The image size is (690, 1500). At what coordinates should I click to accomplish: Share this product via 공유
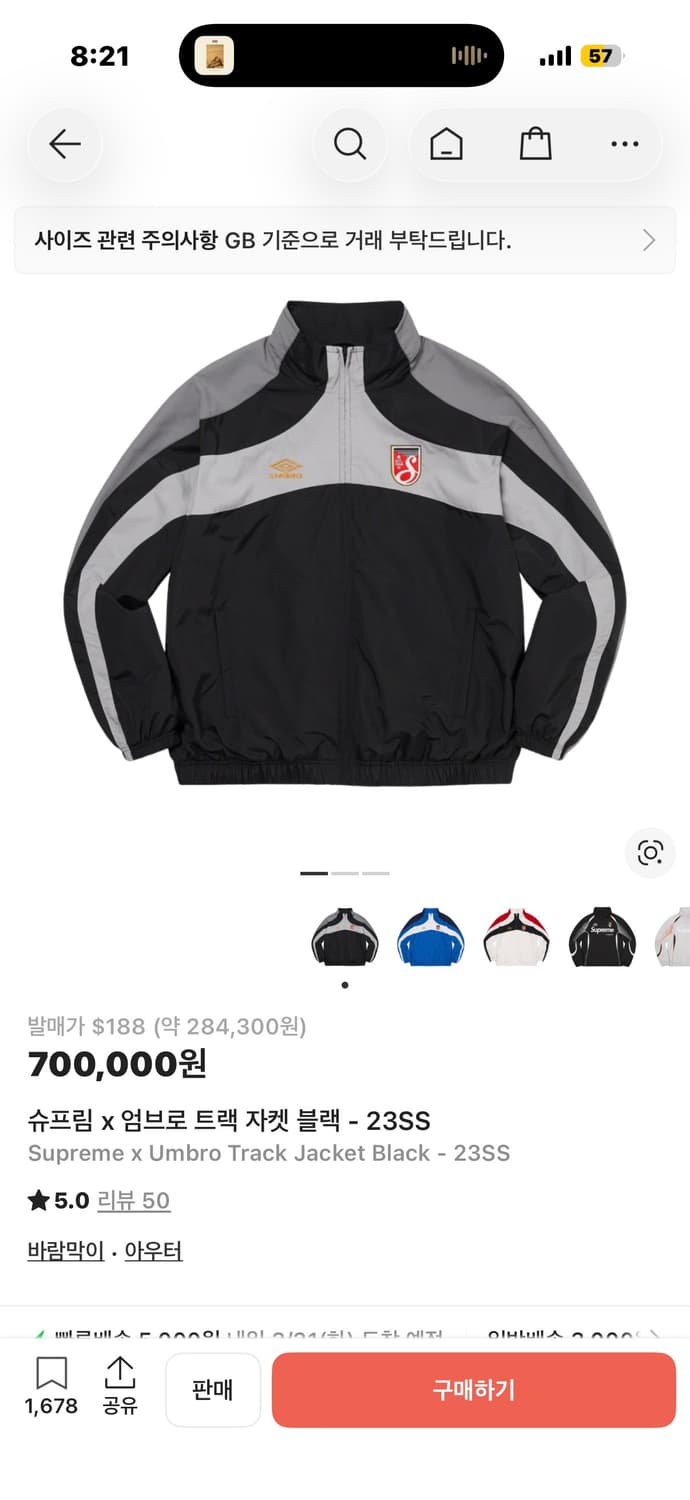point(120,1384)
